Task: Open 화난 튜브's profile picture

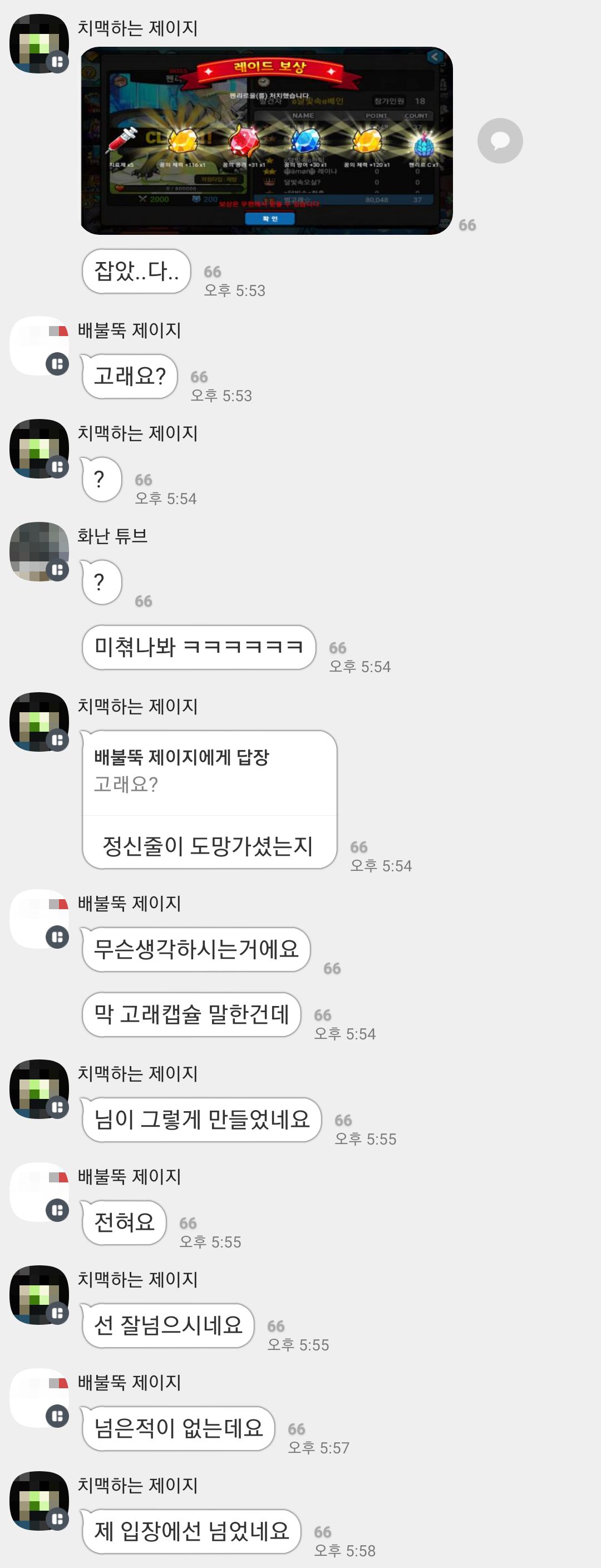Action: pos(39,551)
